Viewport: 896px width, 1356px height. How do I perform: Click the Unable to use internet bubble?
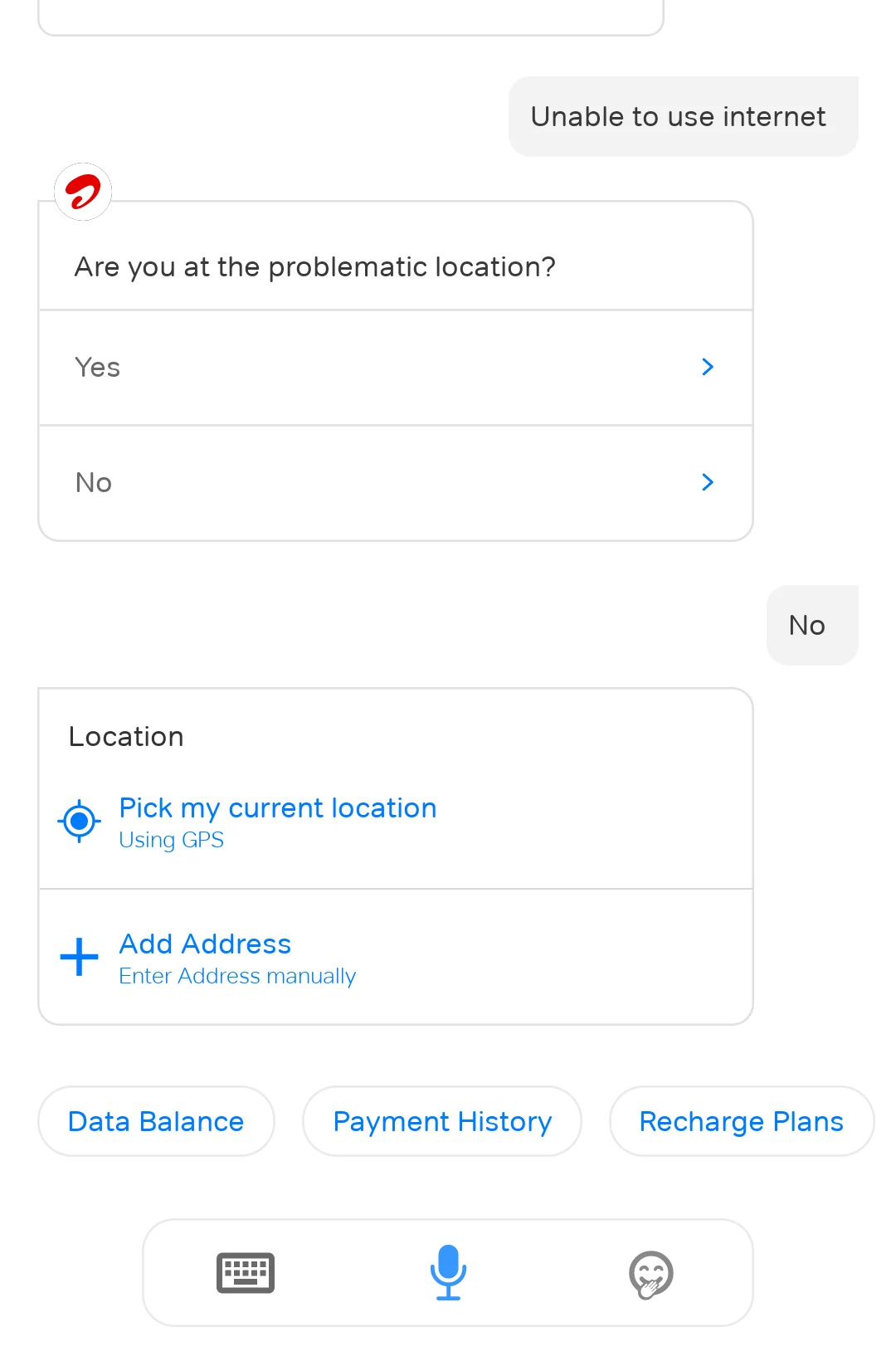point(682,116)
